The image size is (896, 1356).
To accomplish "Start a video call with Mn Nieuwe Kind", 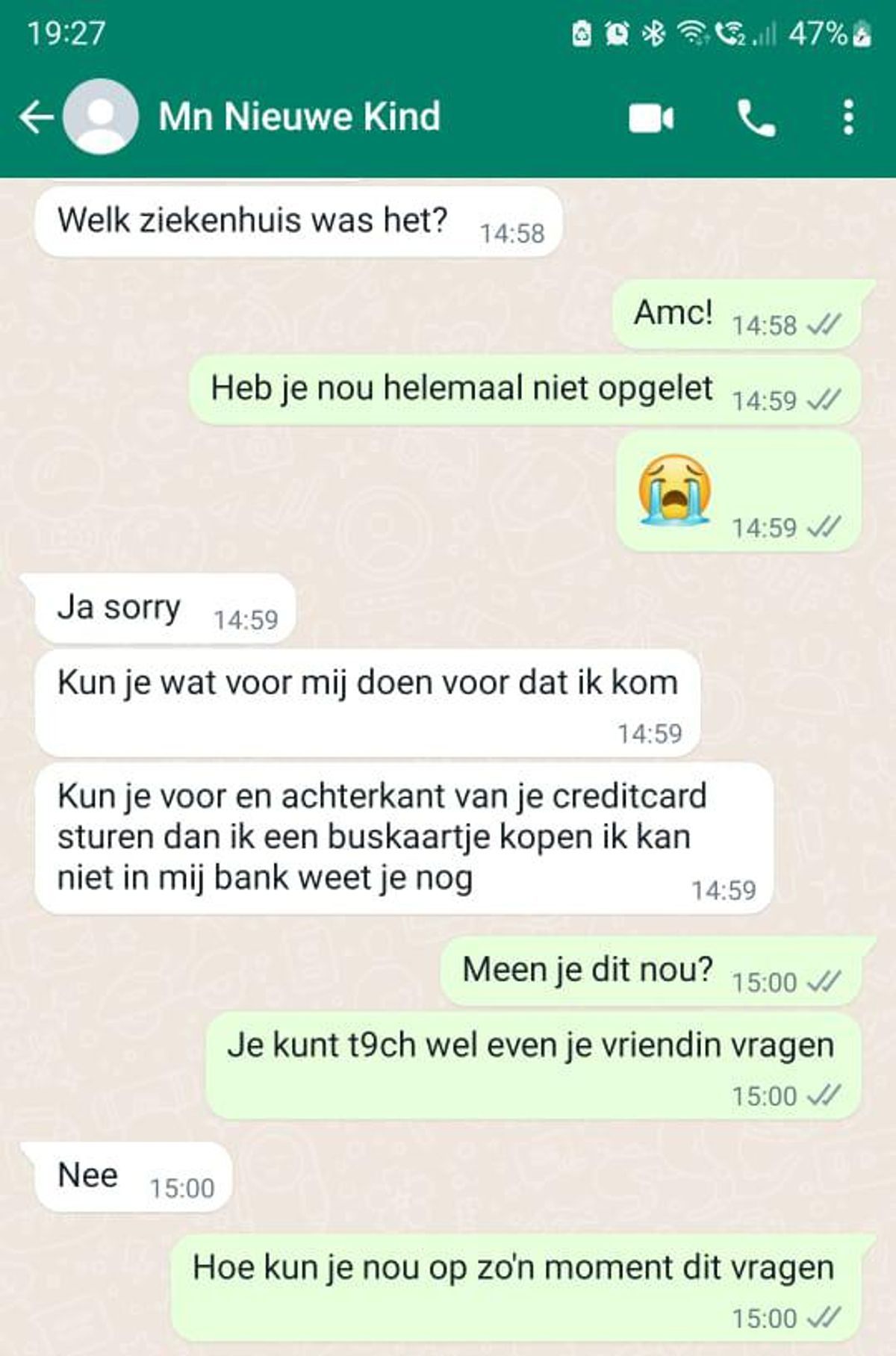I will 650,118.
